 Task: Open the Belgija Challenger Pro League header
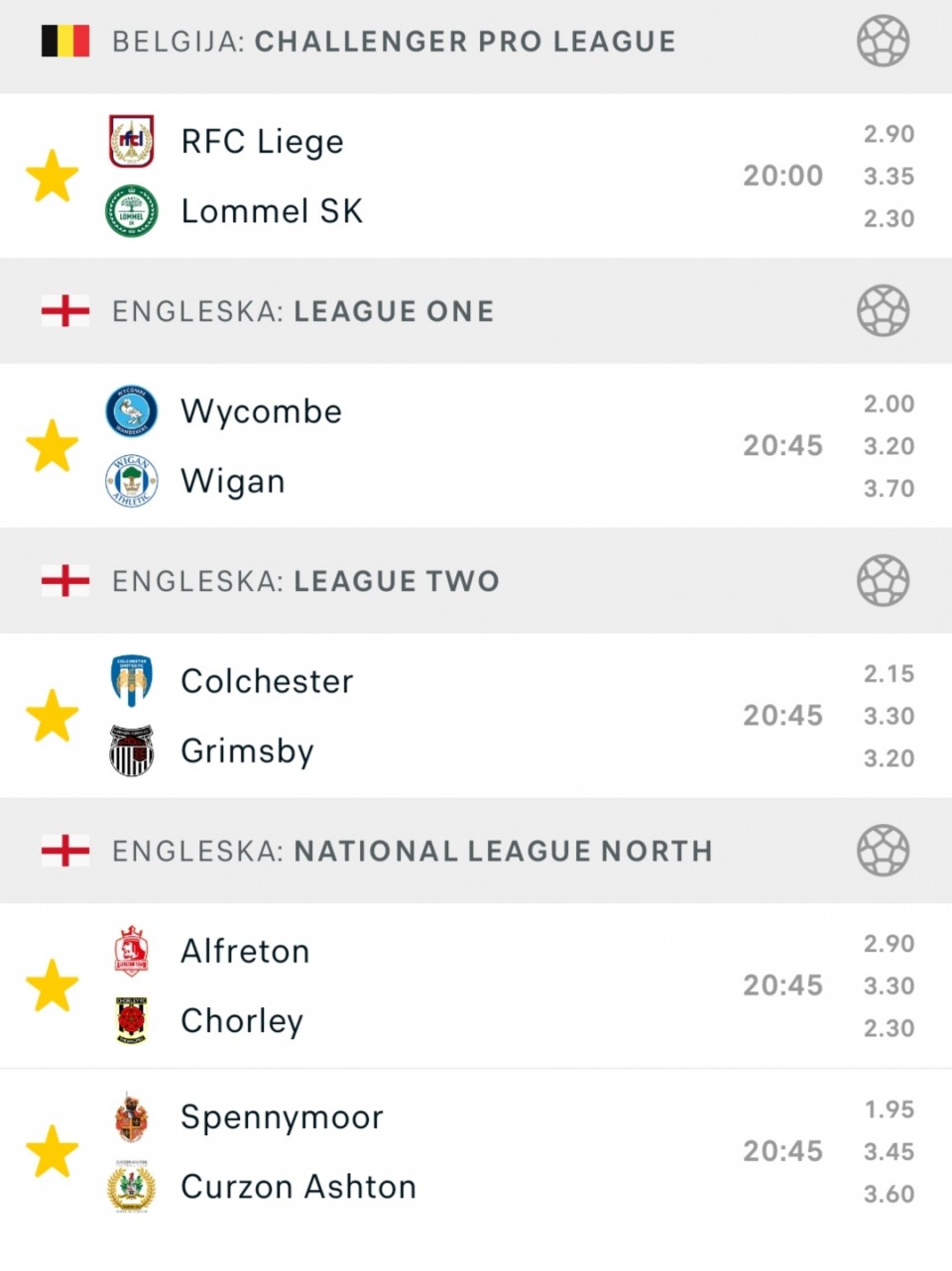(394, 42)
